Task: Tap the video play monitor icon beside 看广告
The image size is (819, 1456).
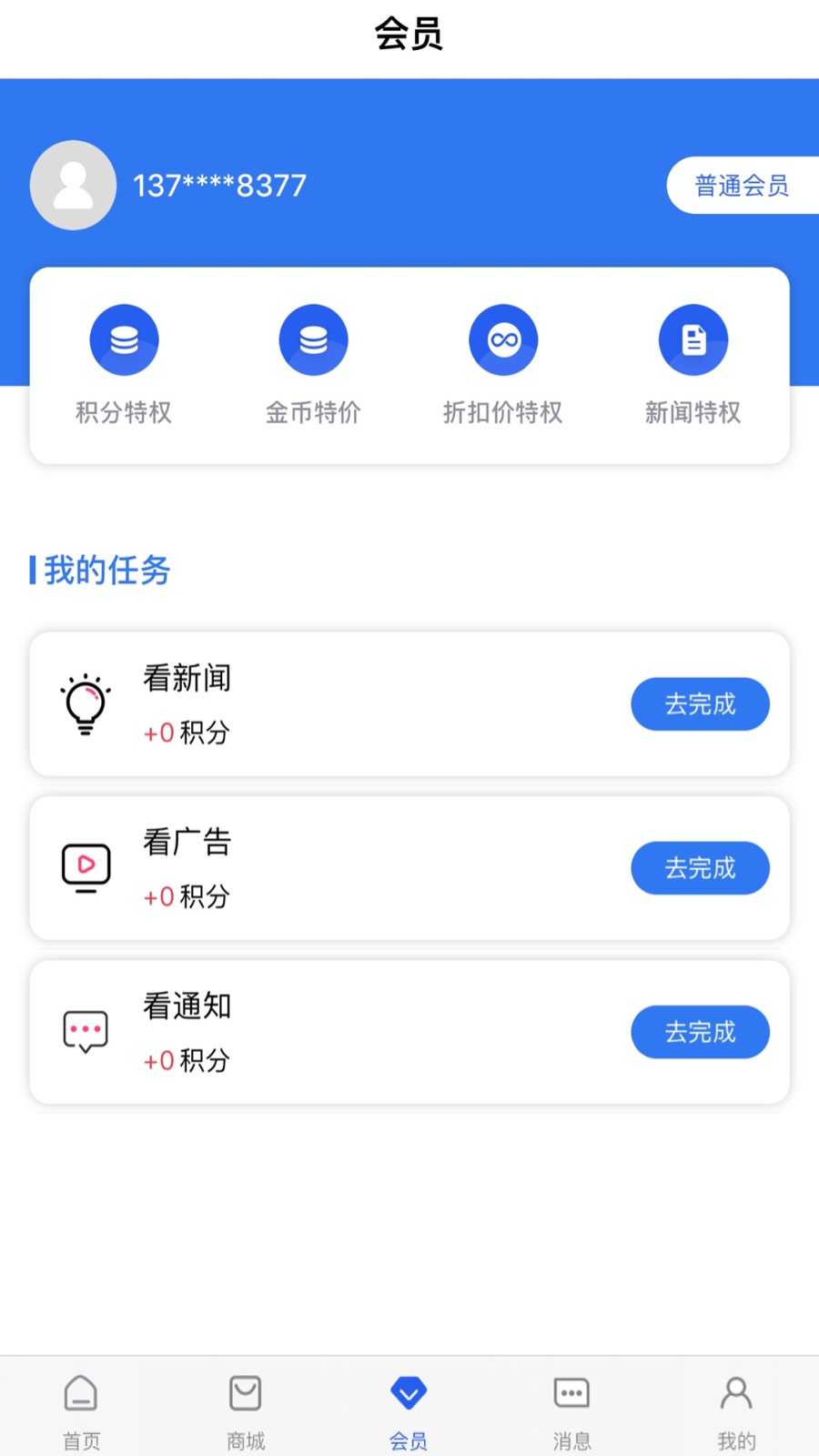Action: coord(85,867)
